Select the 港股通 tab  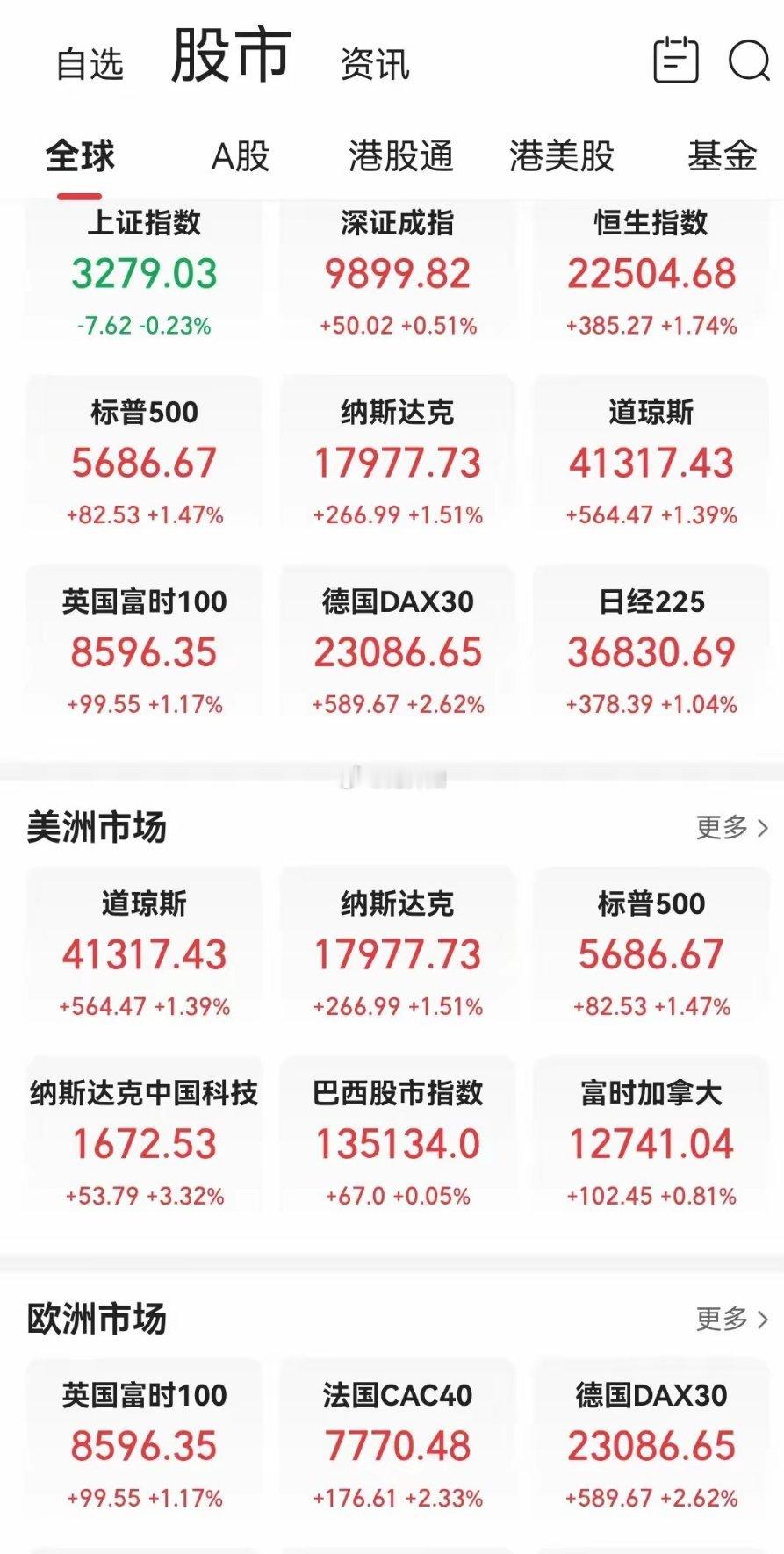tap(401, 156)
